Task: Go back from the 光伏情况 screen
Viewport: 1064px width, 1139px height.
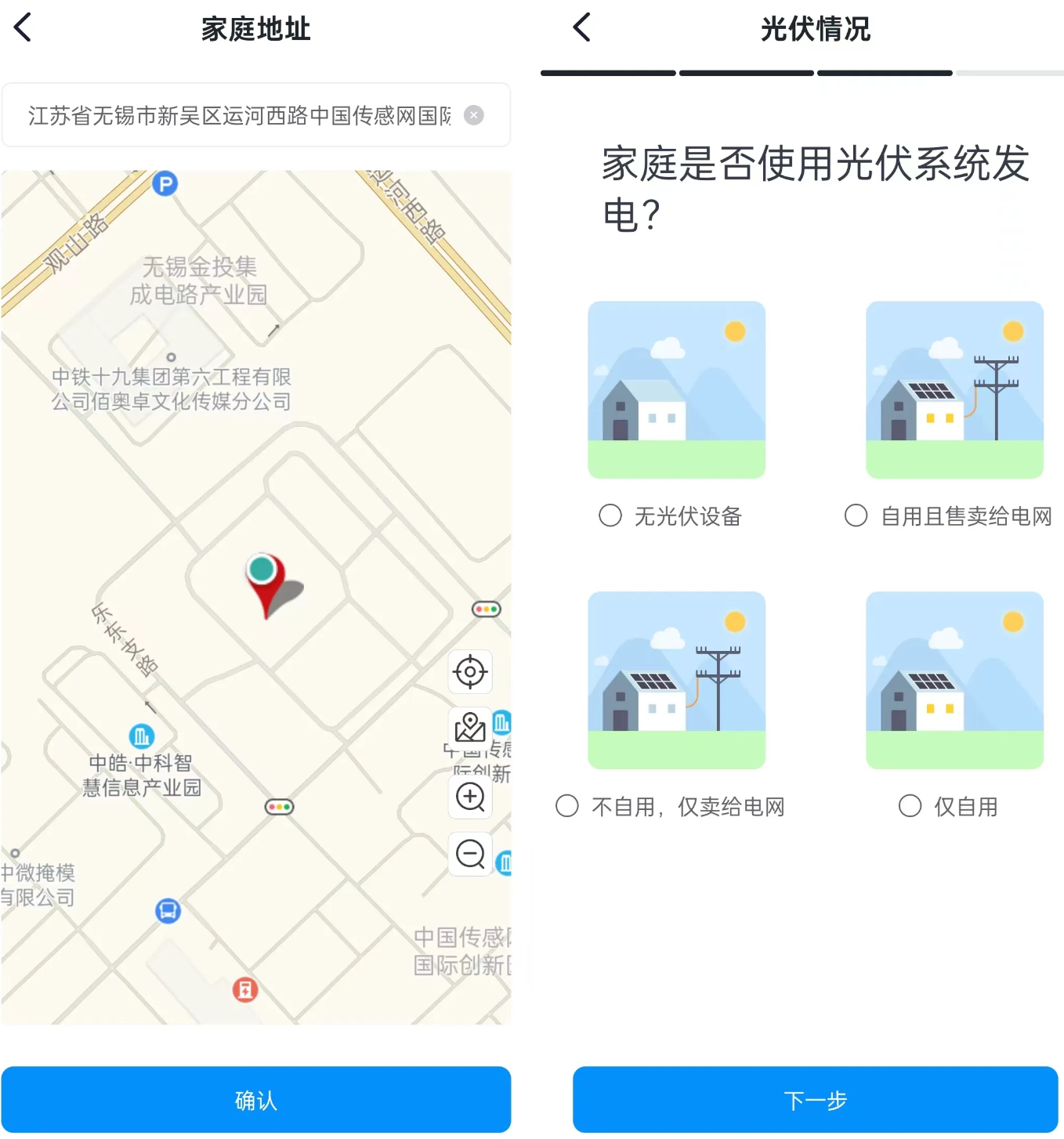Action: tap(582, 28)
